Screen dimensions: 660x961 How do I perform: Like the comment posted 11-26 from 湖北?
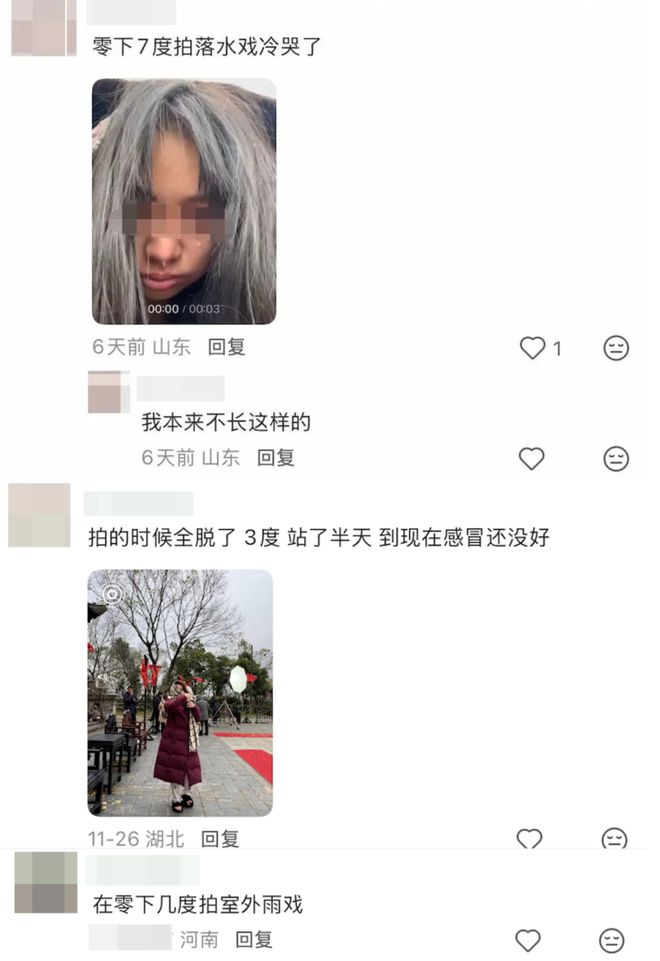point(529,839)
